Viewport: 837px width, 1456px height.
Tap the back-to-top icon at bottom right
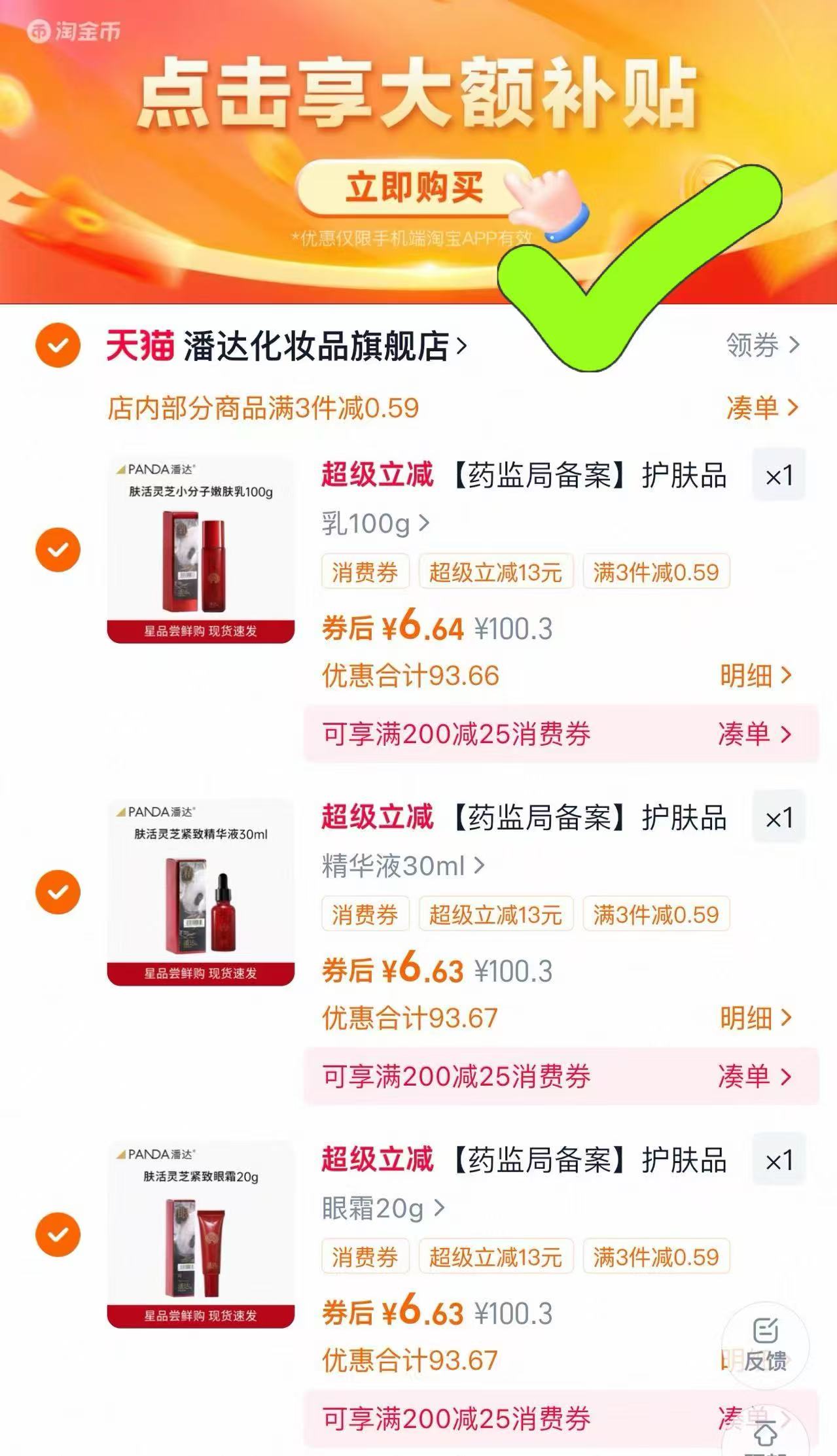coord(766,1432)
